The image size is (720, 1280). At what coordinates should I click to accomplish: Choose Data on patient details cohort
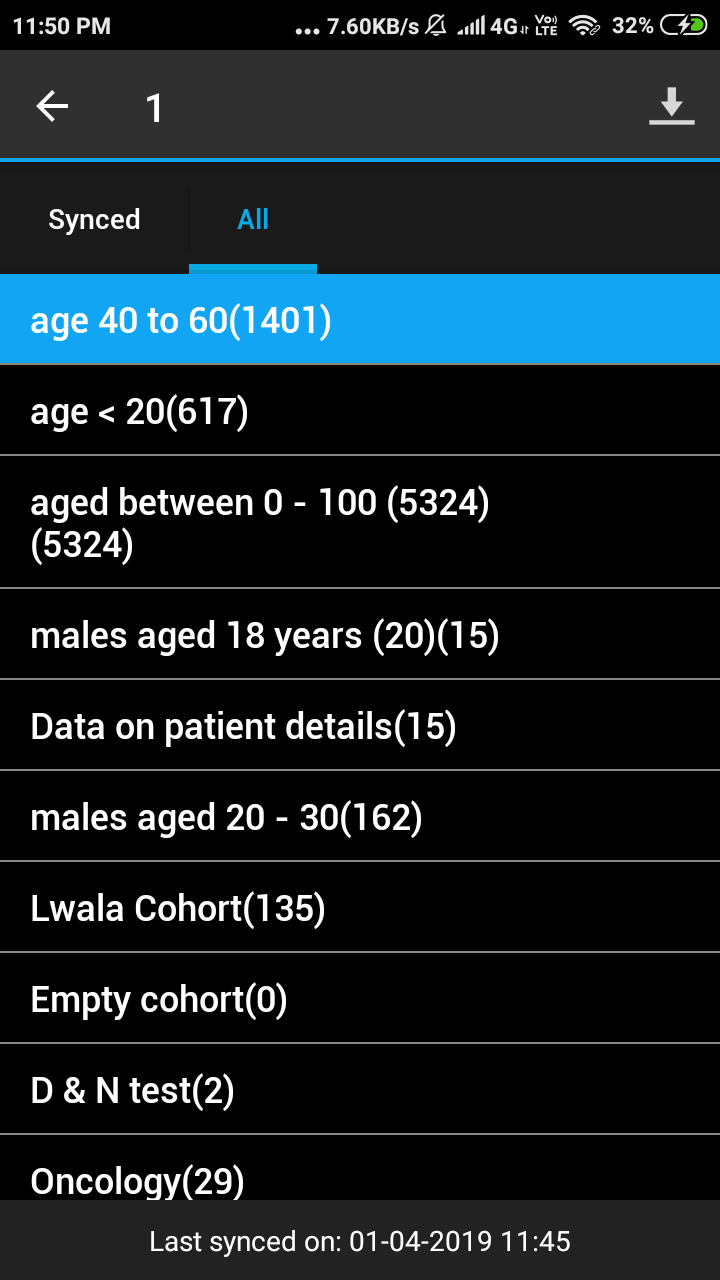coord(360,726)
